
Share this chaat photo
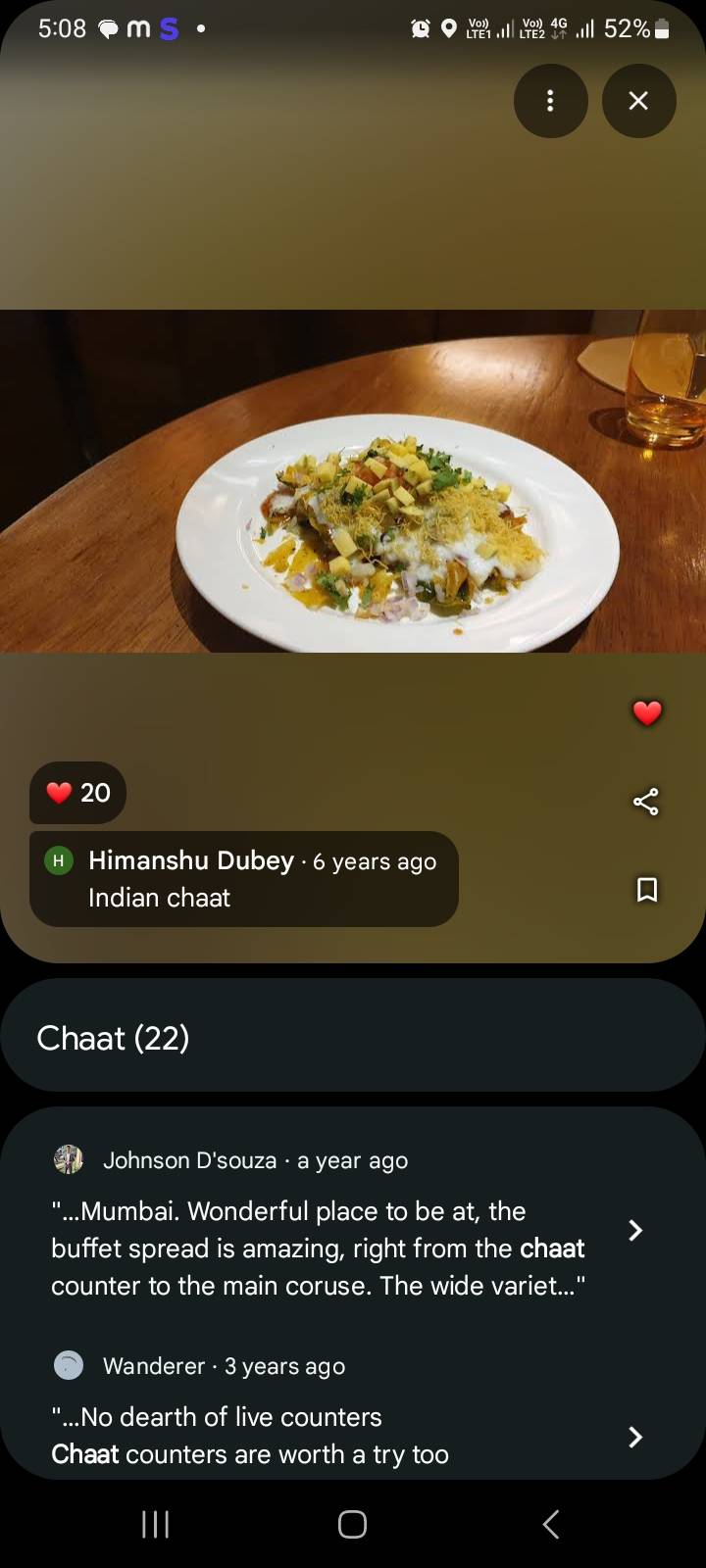(x=645, y=802)
